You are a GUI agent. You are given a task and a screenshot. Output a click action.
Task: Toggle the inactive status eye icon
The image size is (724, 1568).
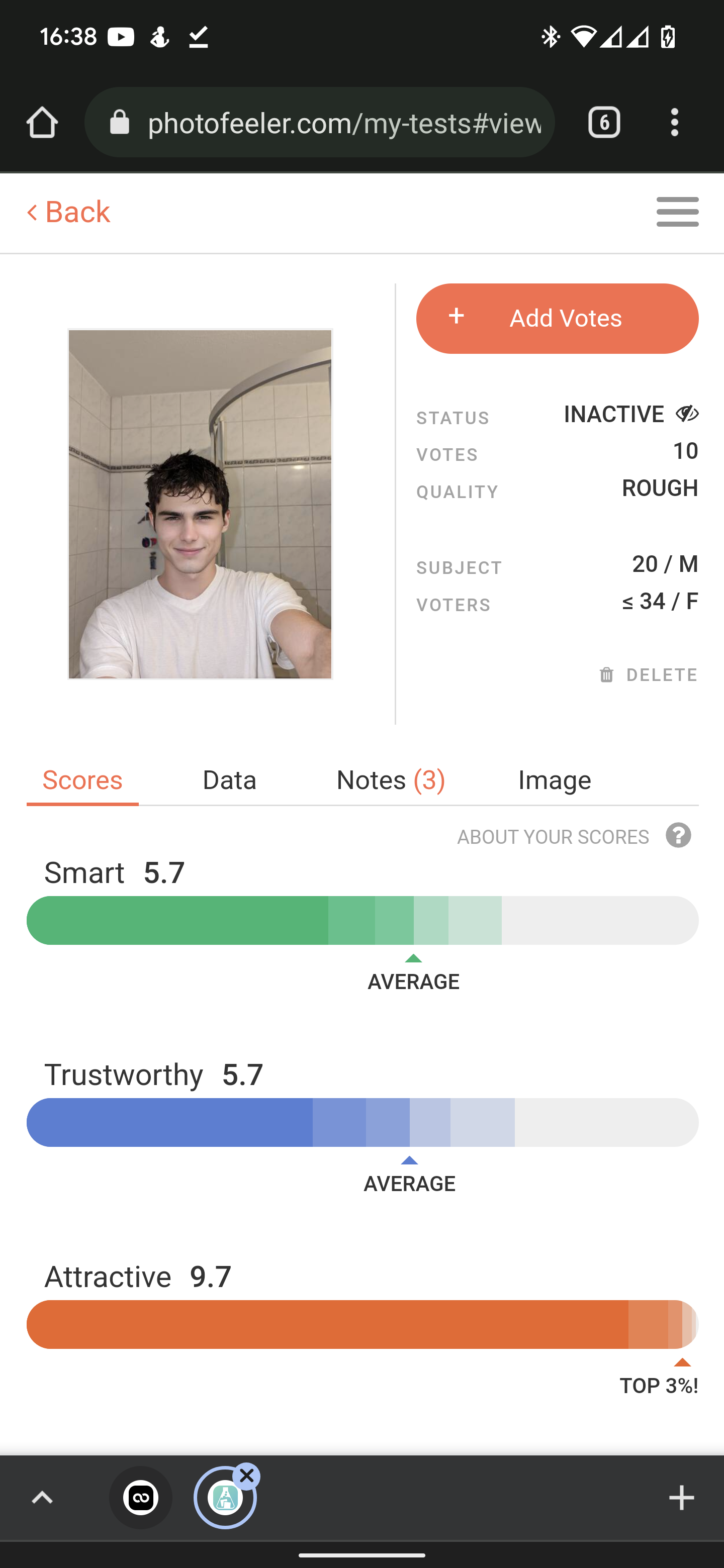[687, 414]
